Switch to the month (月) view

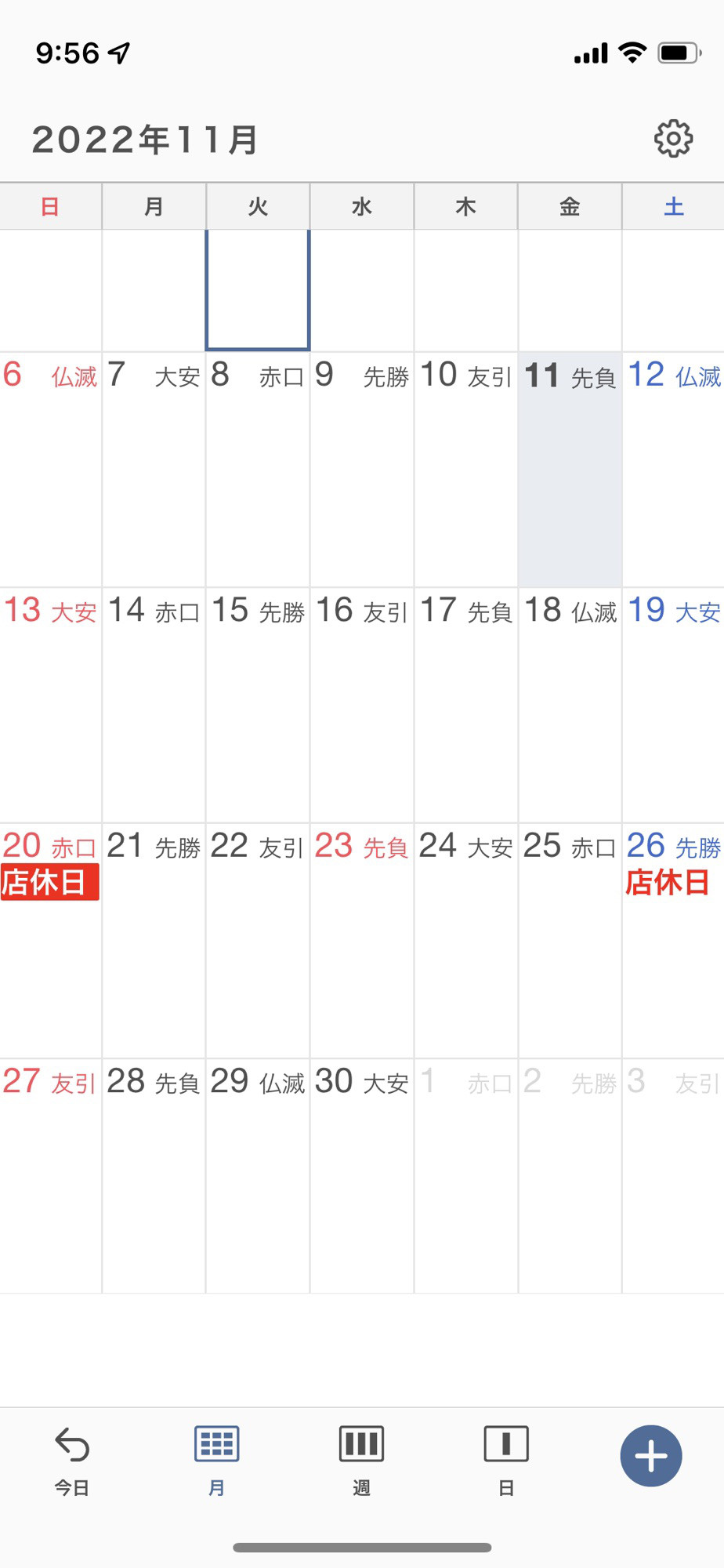[x=217, y=1461]
